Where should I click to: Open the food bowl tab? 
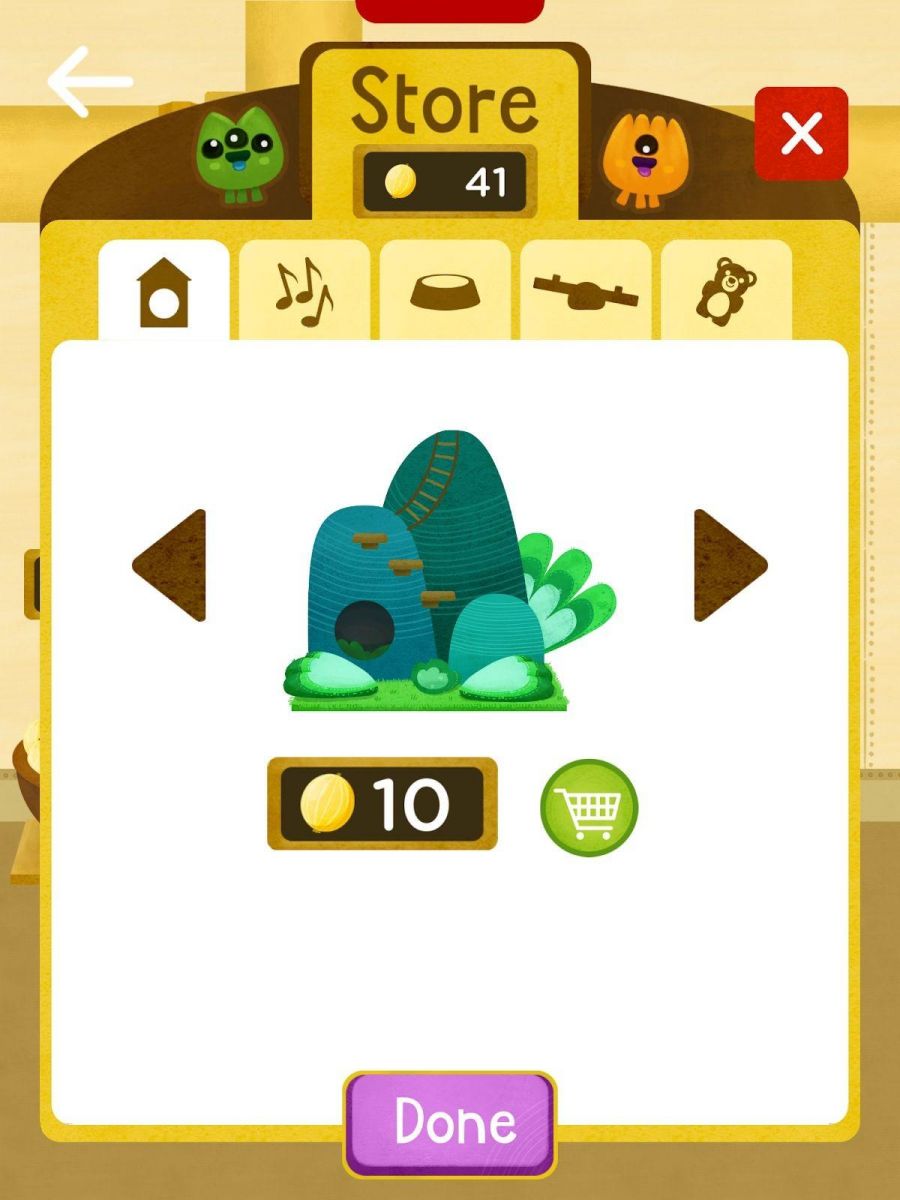click(x=445, y=292)
